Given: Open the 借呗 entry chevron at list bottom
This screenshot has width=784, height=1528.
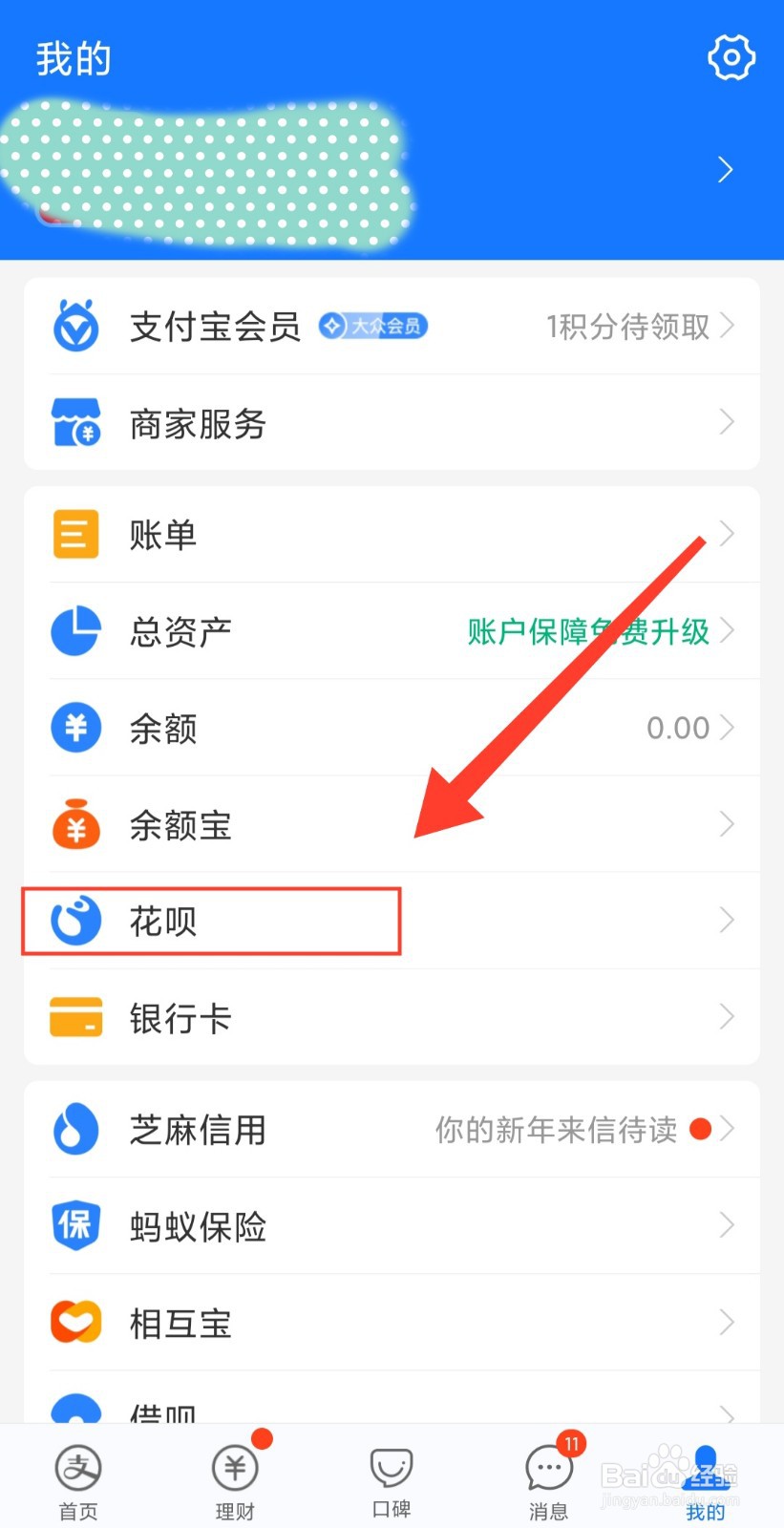Looking at the screenshot, I should pyautogui.click(x=727, y=1417).
